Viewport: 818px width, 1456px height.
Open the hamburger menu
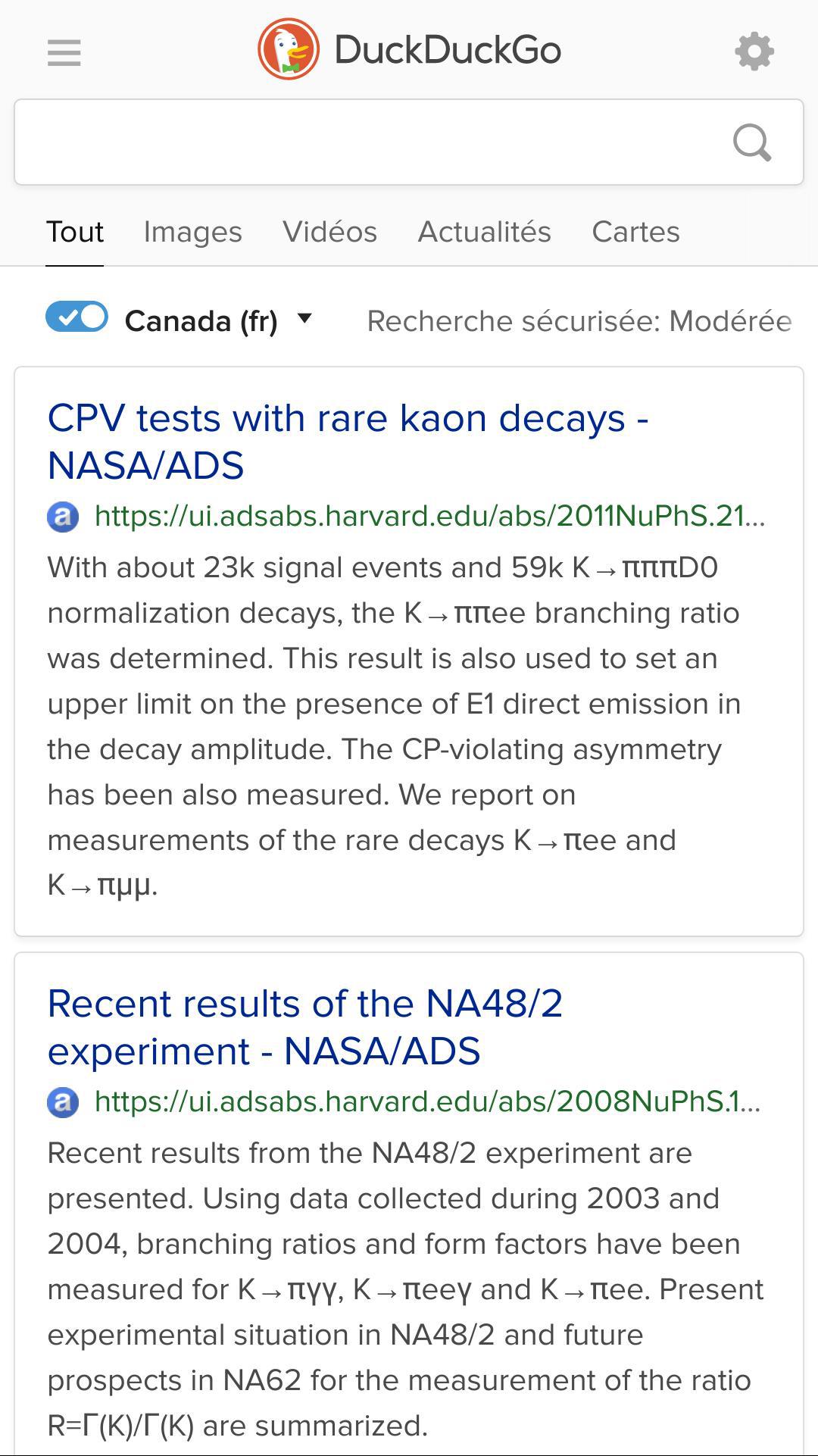[x=64, y=51]
